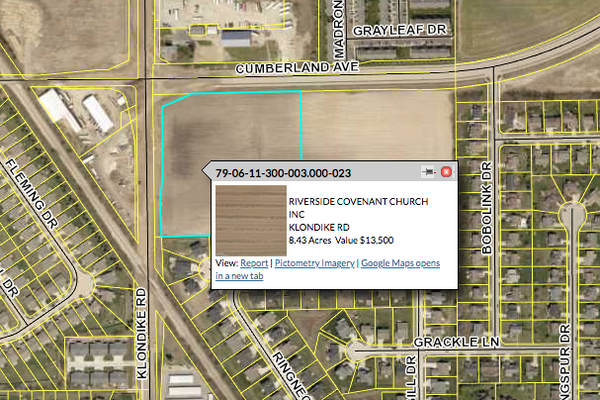
Task: View Pictometry Imagery for parcel
Action: (315, 263)
